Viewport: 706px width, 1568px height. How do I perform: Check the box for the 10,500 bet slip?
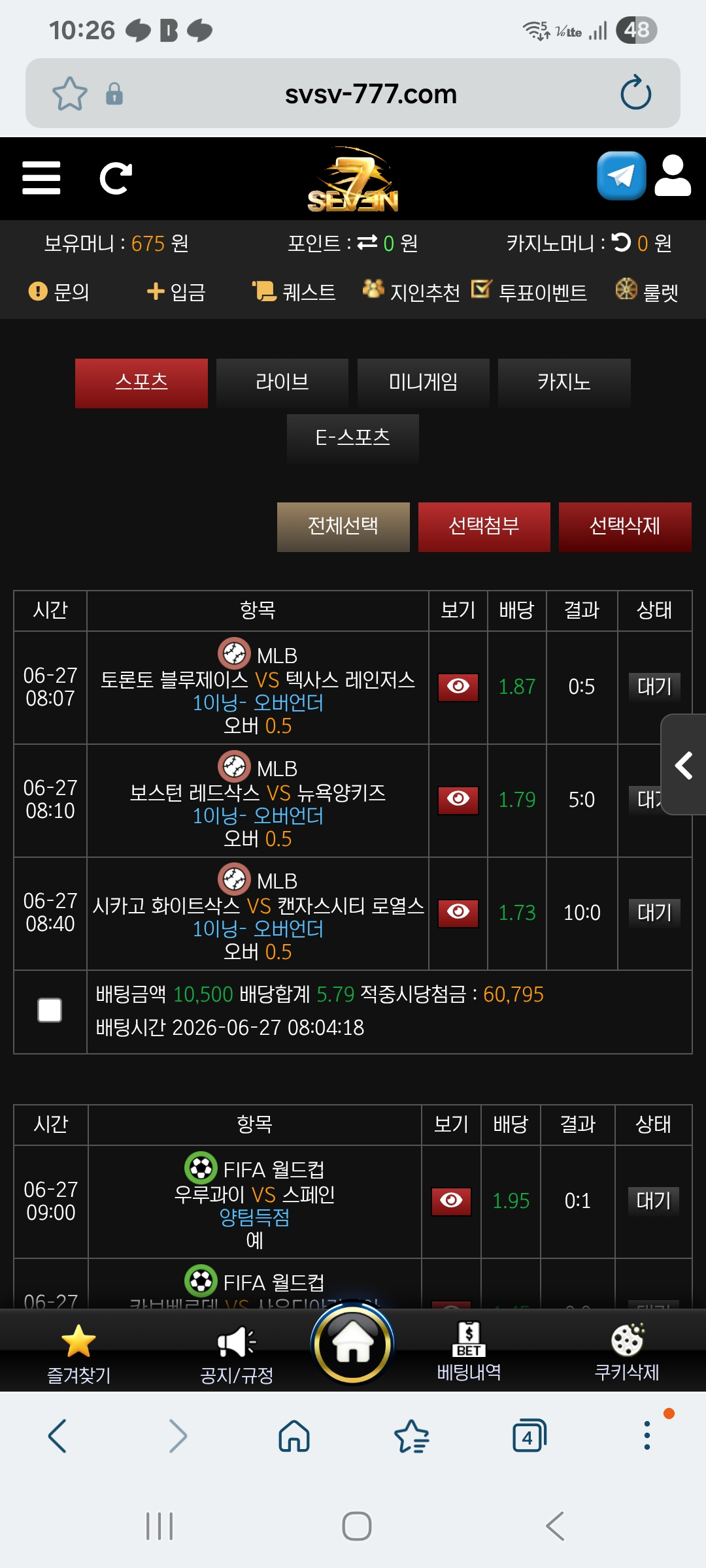pos(50,1010)
